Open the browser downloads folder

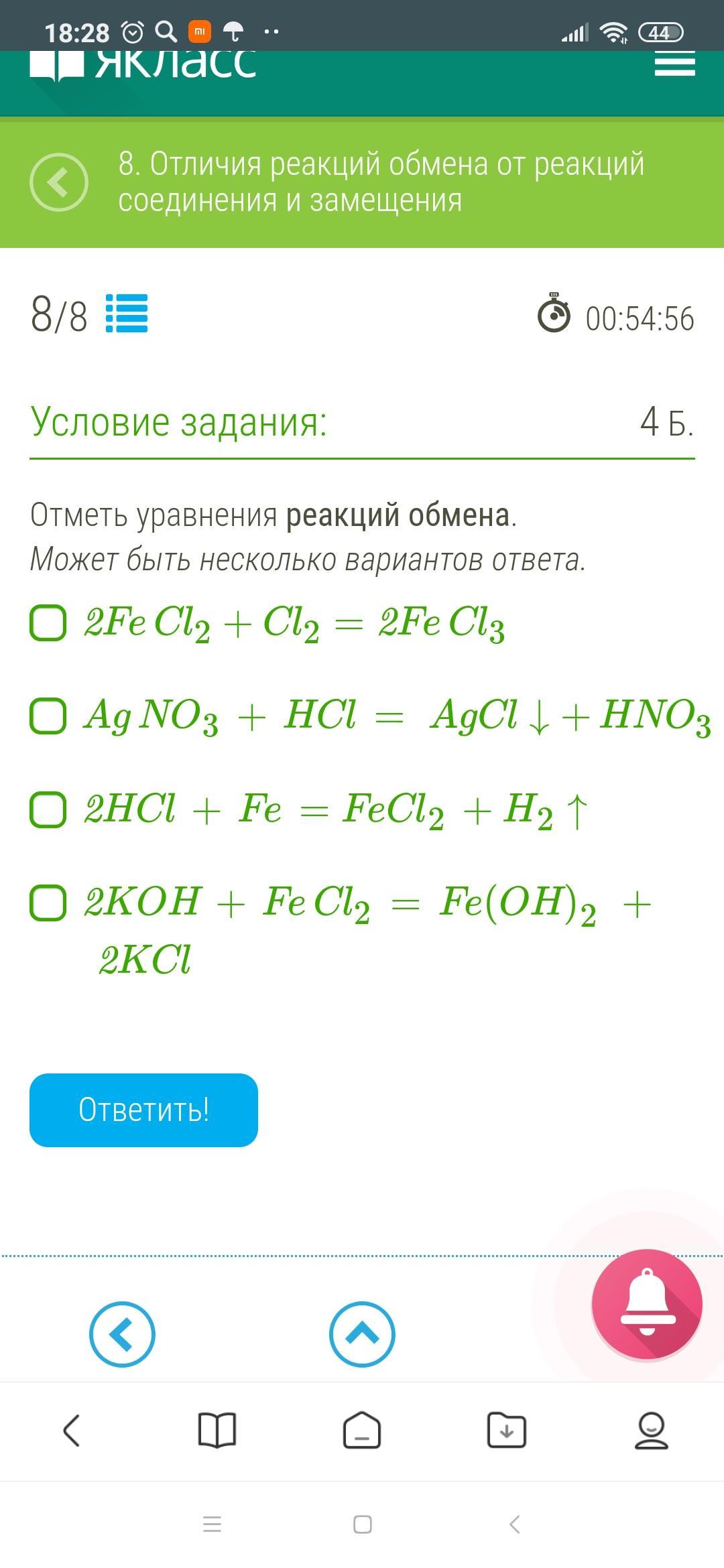506,1431
